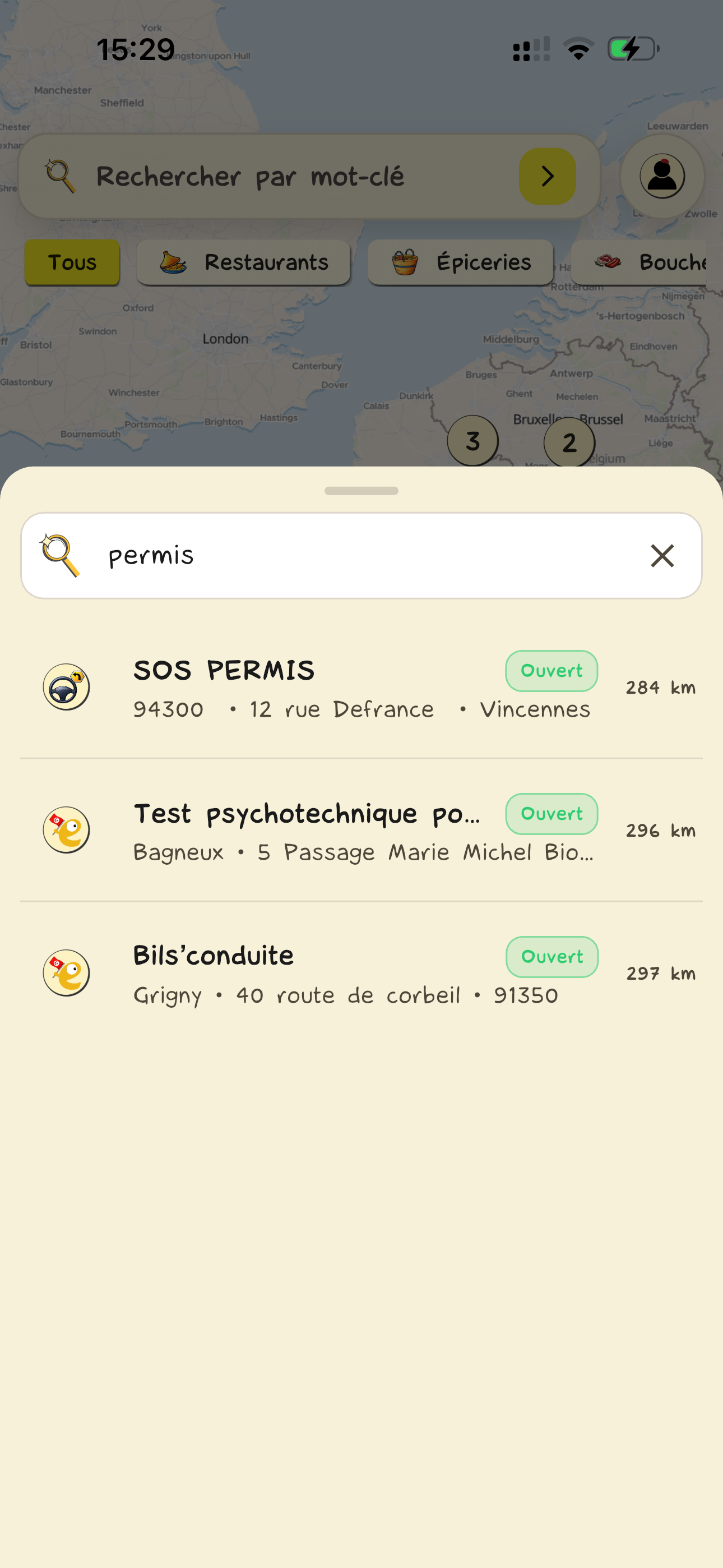Click inside the permis search field

tap(304, 555)
